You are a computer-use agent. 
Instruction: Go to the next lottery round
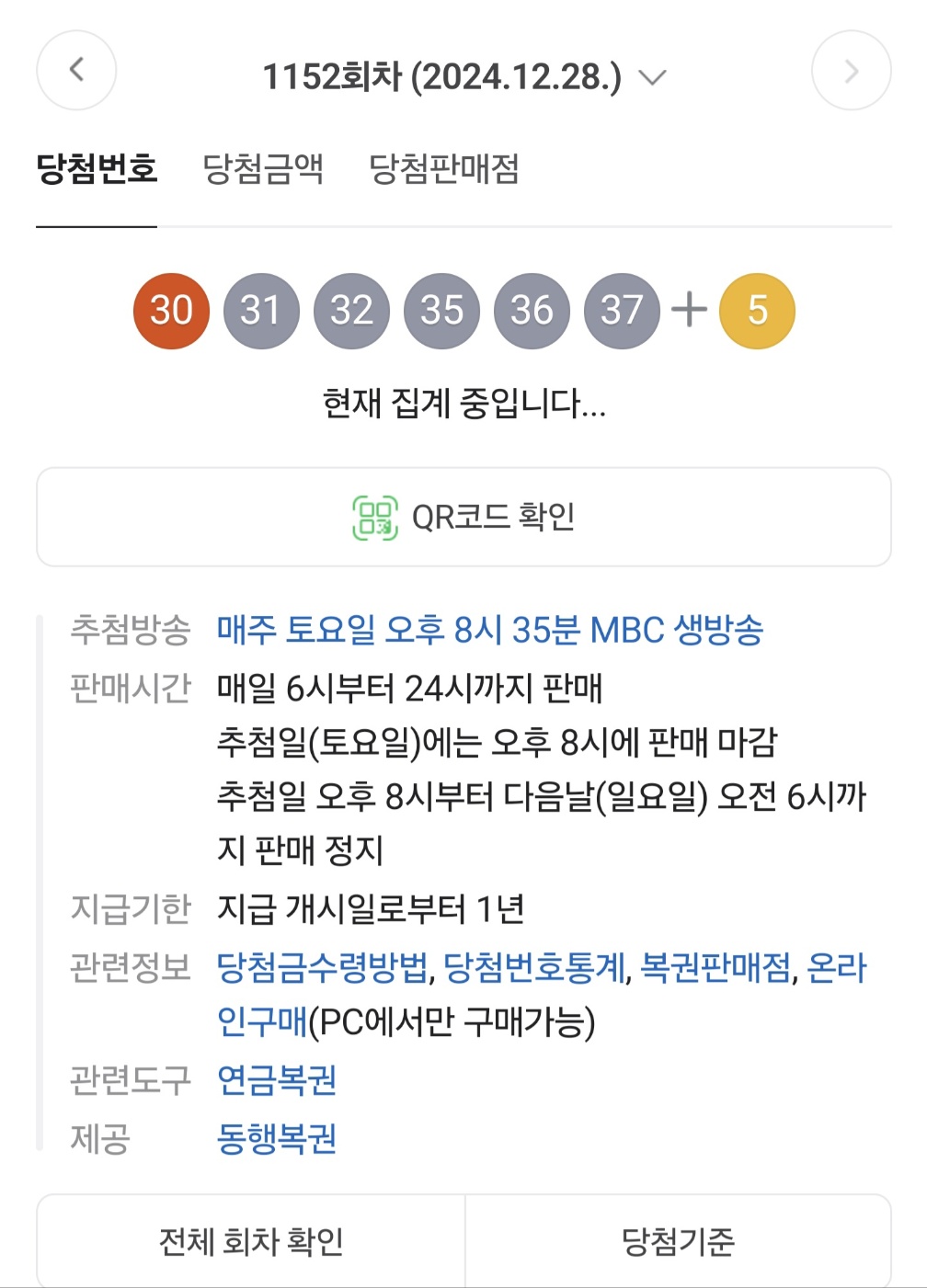pyautogui.click(x=851, y=71)
